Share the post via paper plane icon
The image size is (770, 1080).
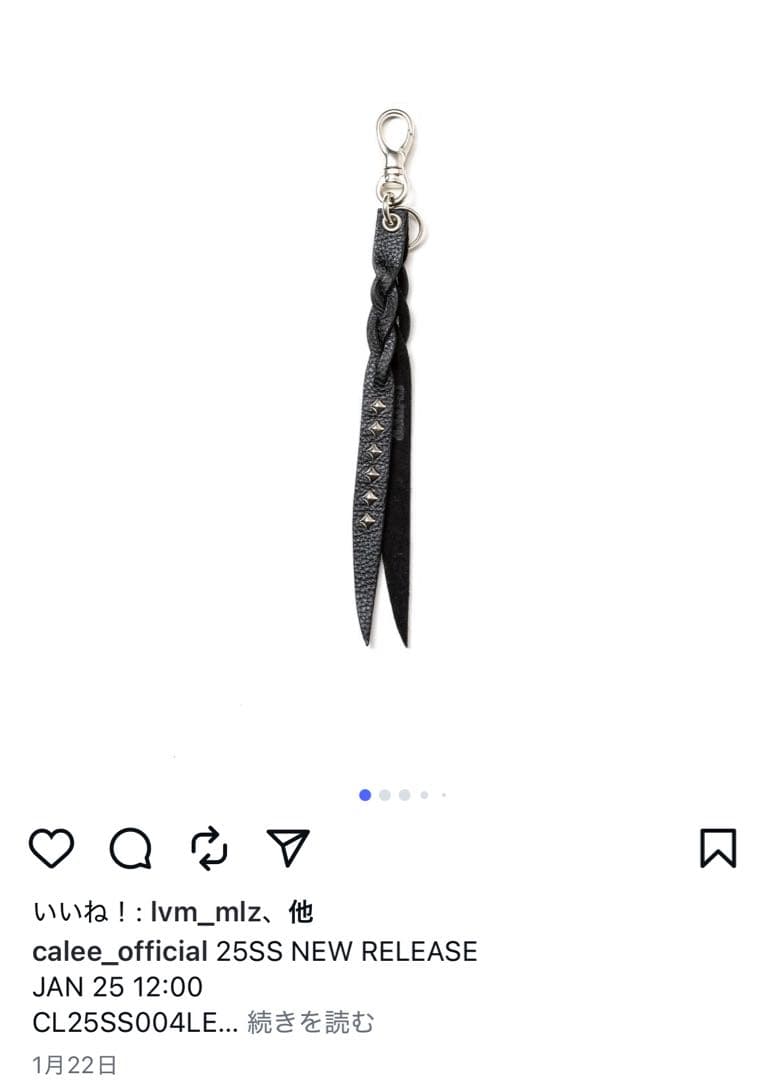tap(288, 848)
